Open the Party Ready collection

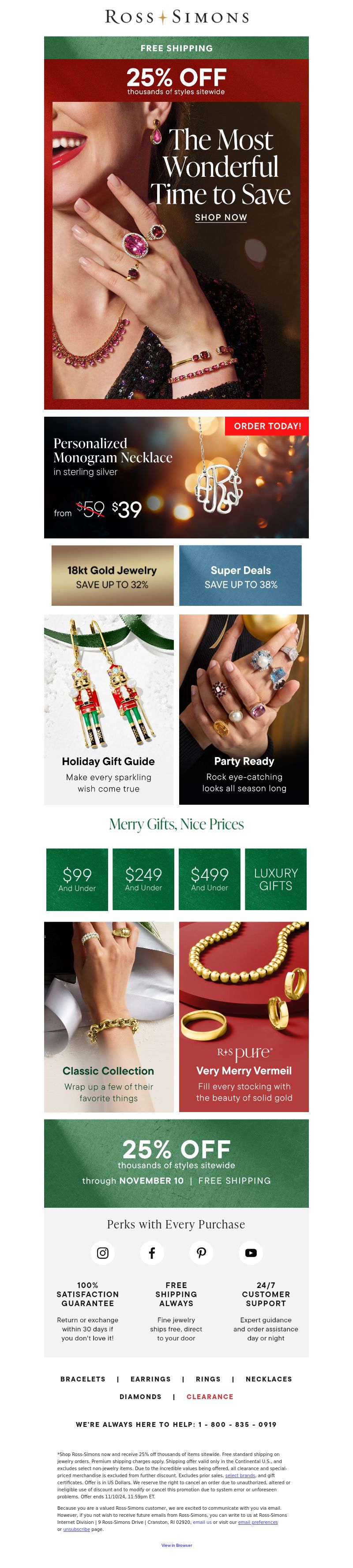[244, 709]
